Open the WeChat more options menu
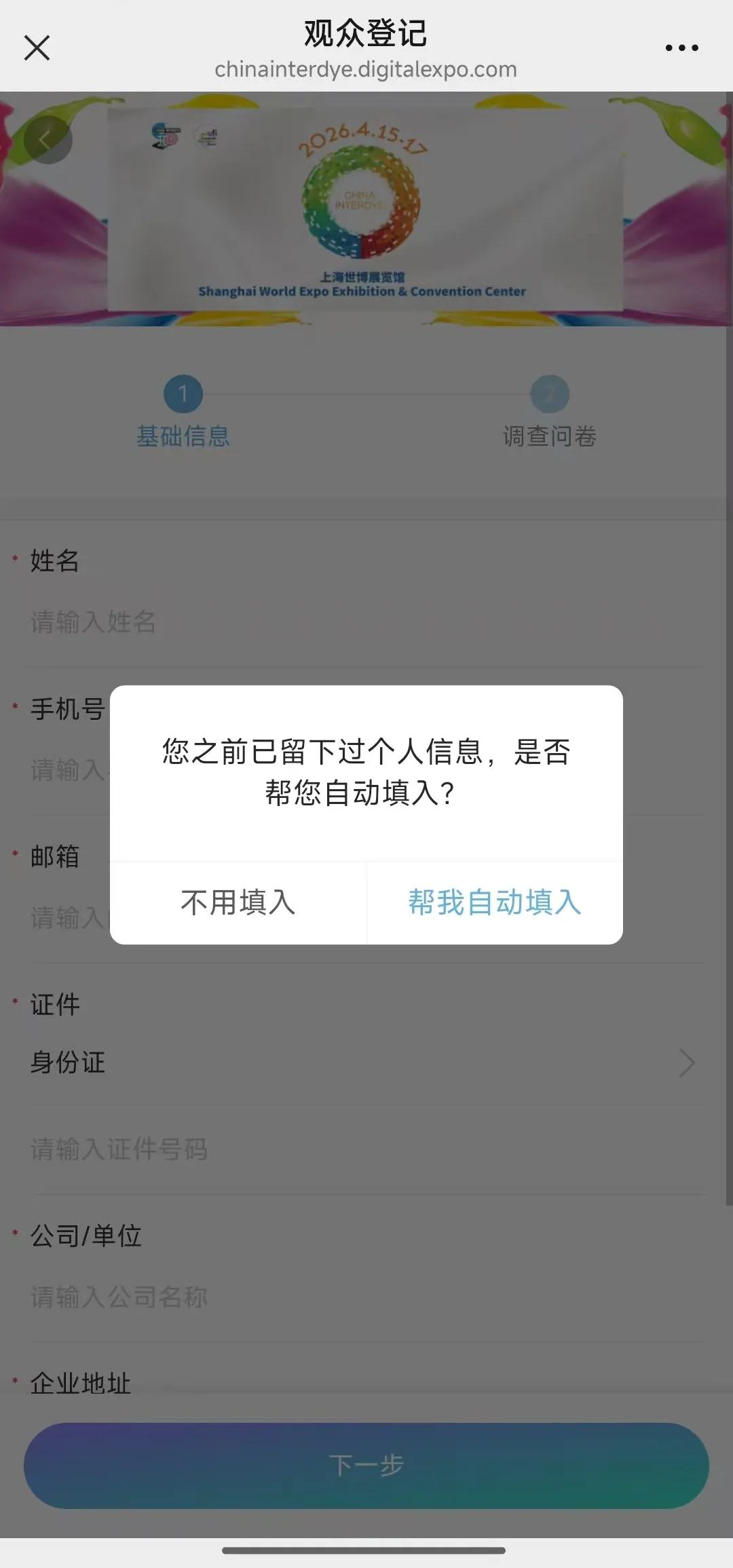The width and height of the screenshot is (733, 1568). (681, 47)
